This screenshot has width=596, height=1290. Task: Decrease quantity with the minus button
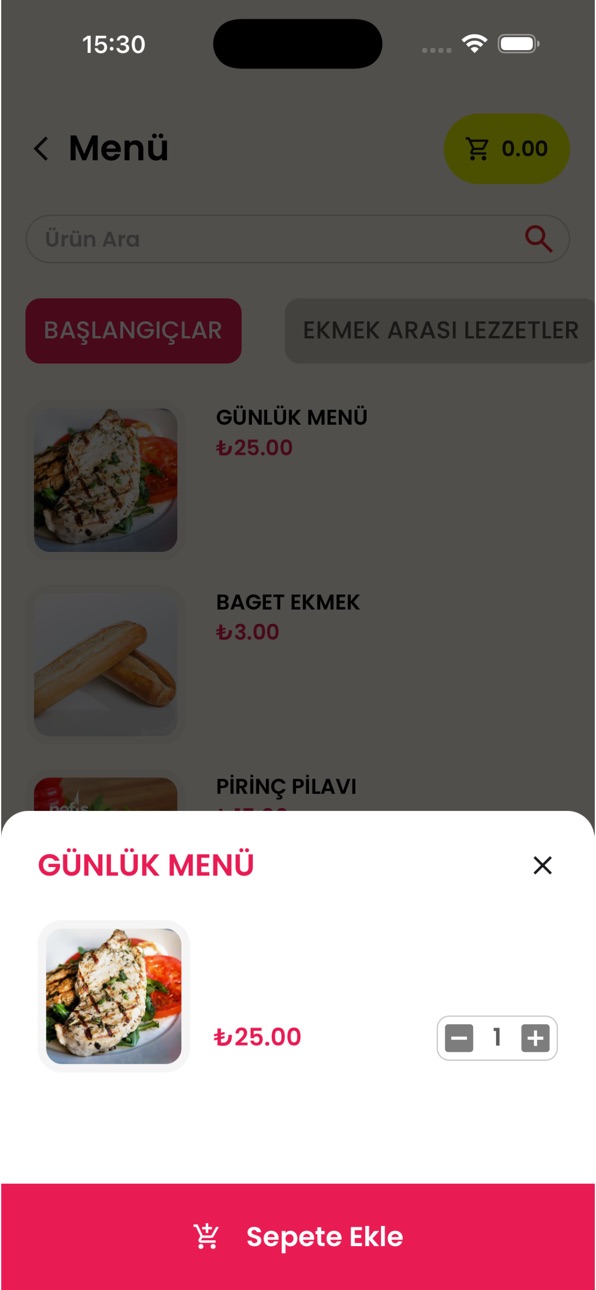pos(459,1038)
